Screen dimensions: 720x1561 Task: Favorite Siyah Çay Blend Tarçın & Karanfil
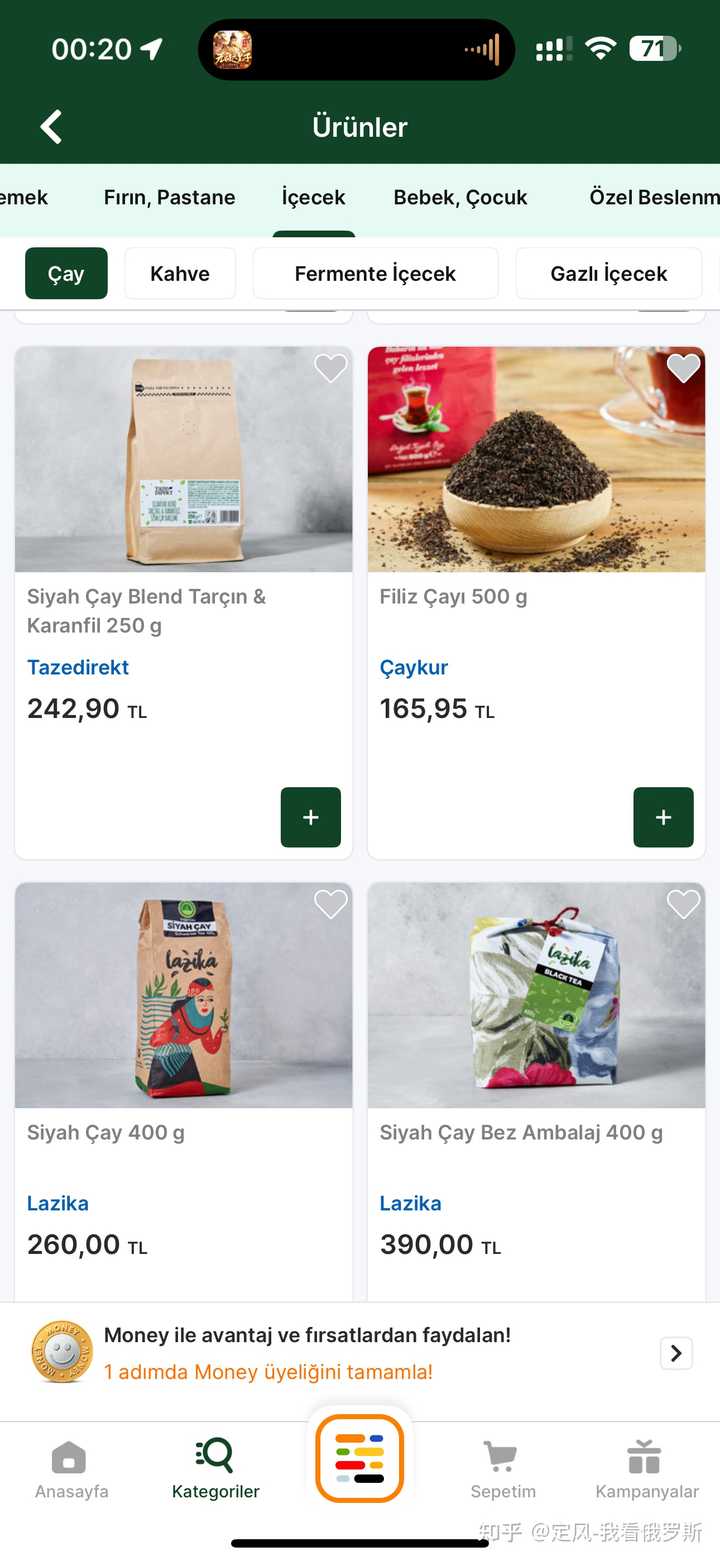[x=330, y=368]
